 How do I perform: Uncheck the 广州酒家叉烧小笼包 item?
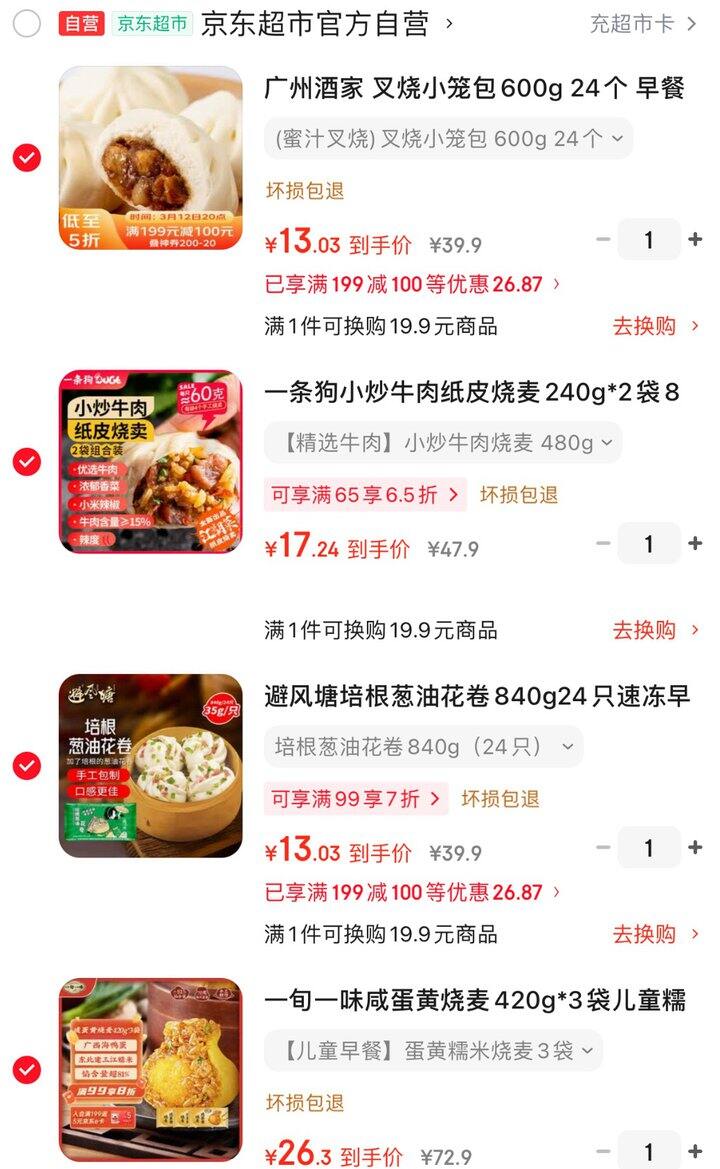tap(27, 158)
